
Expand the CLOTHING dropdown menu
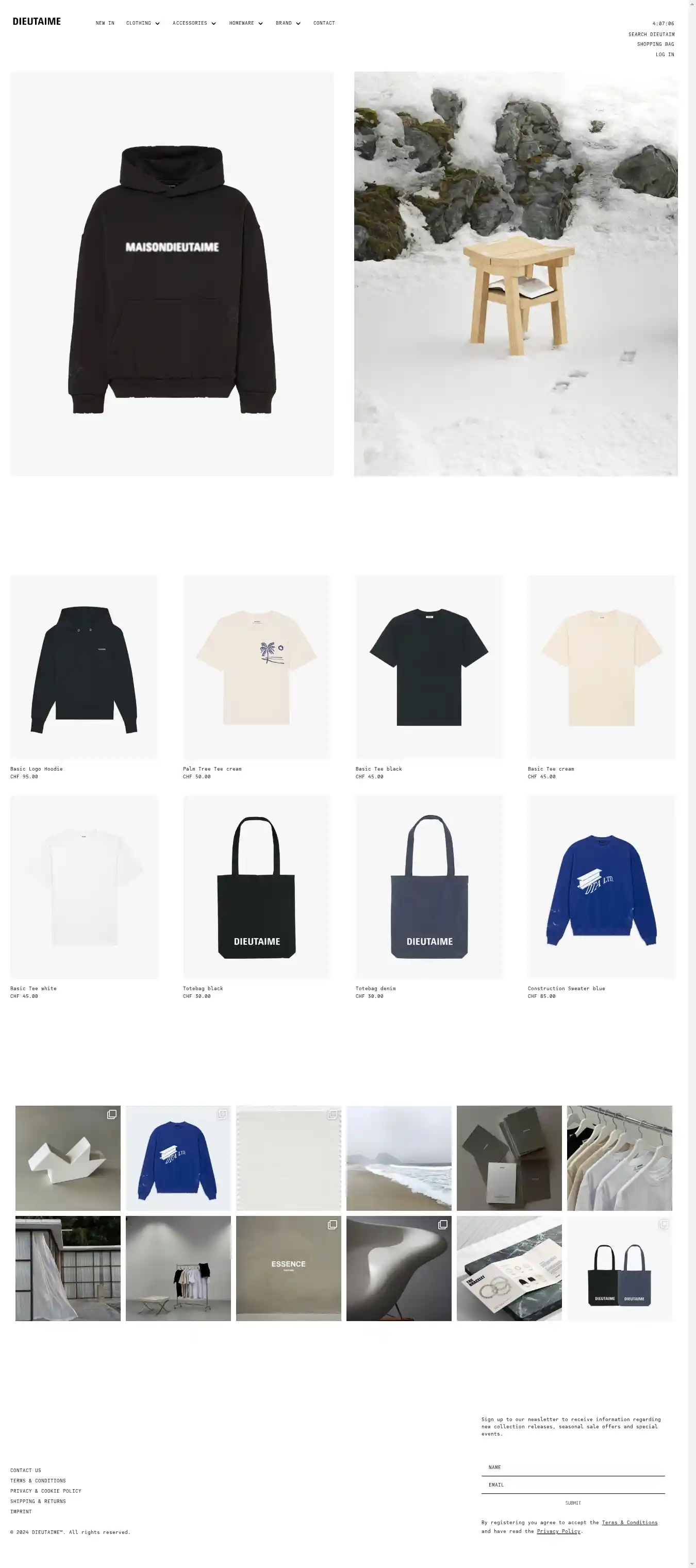pyautogui.click(x=142, y=23)
